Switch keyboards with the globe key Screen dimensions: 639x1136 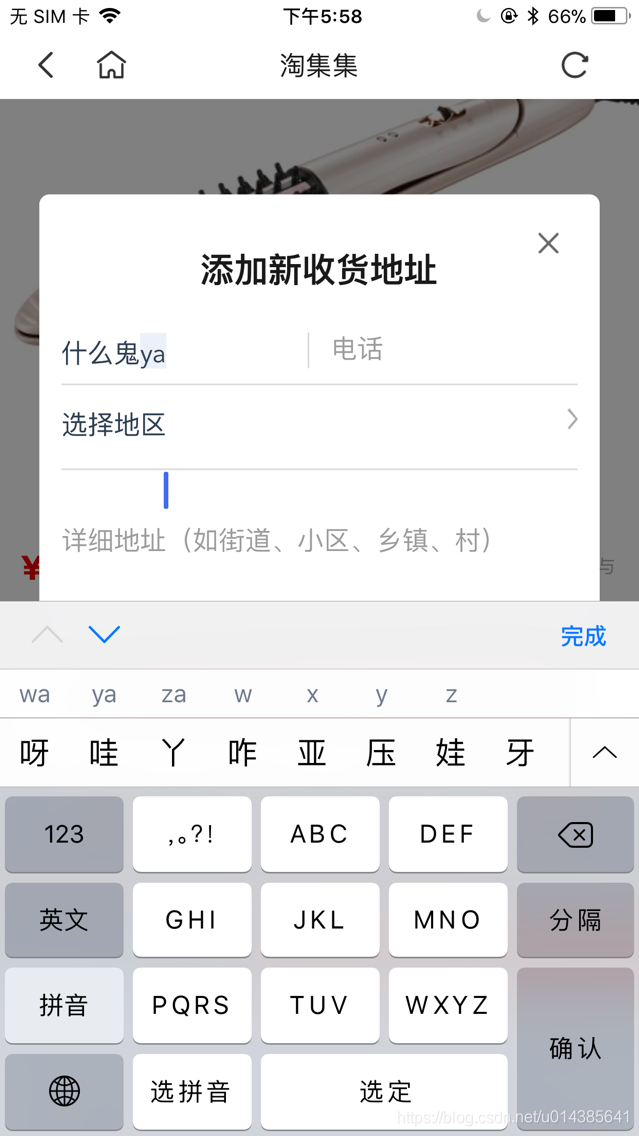[x=64, y=1091]
